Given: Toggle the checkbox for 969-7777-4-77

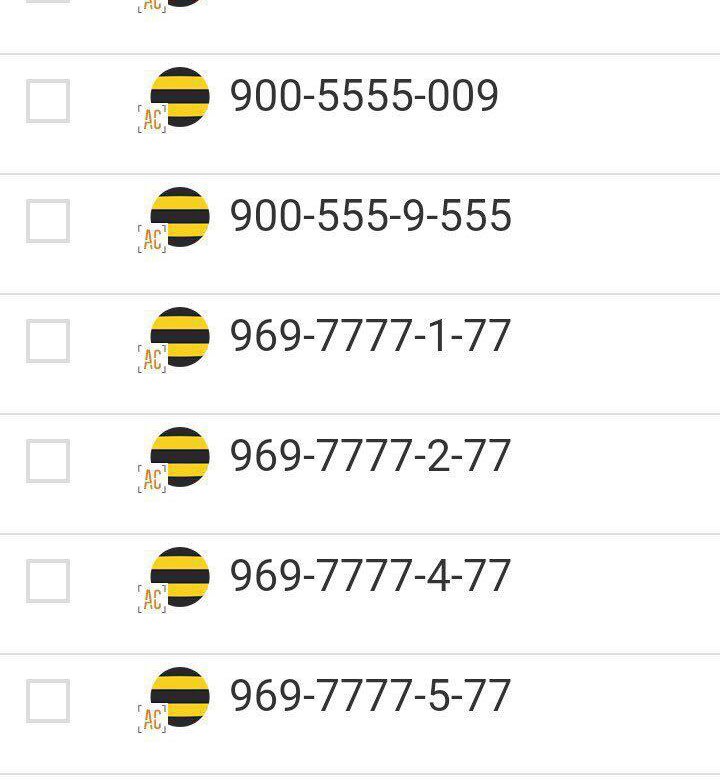Looking at the screenshot, I should click(x=48, y=581).
